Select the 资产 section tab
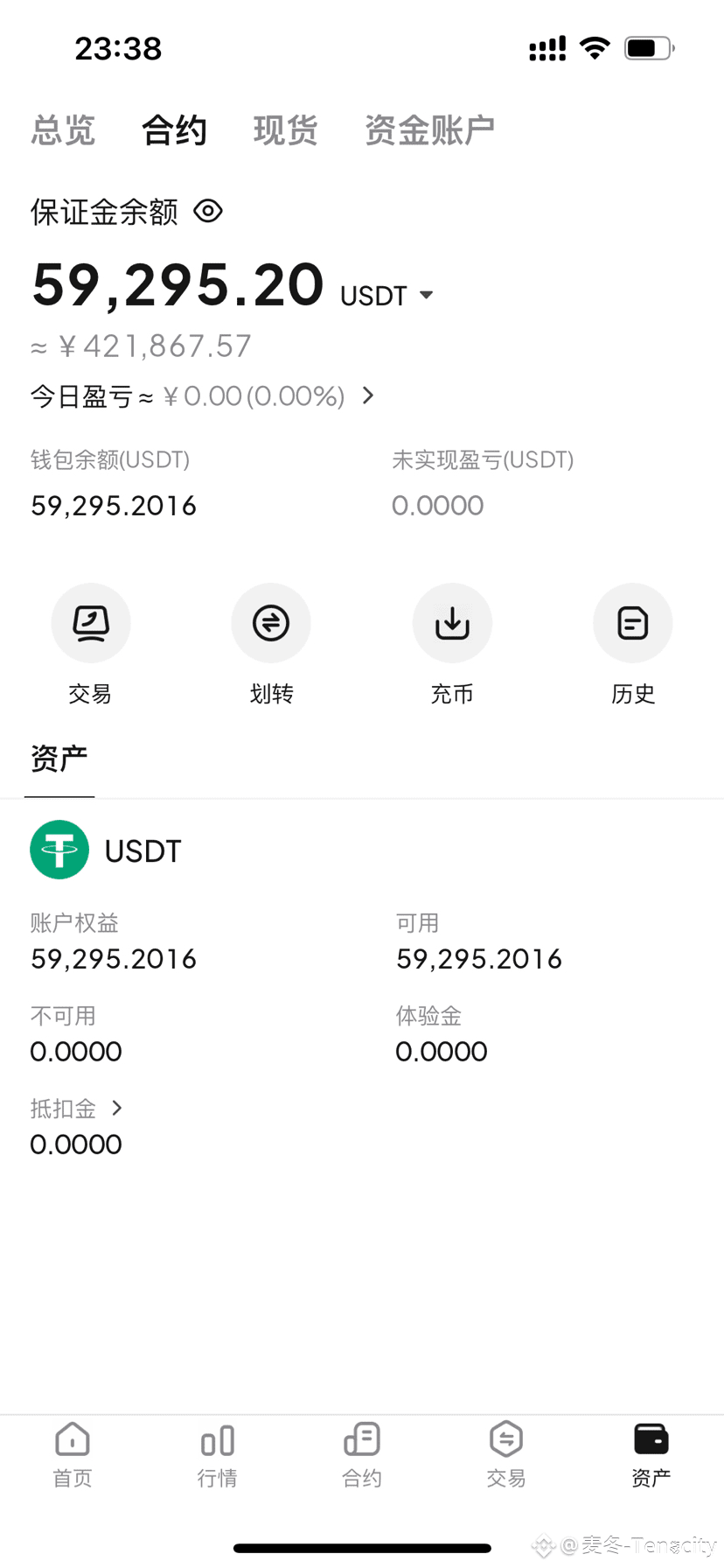Screen dimensions: 724x1568 pyautogui.click(x=59, y=759)
